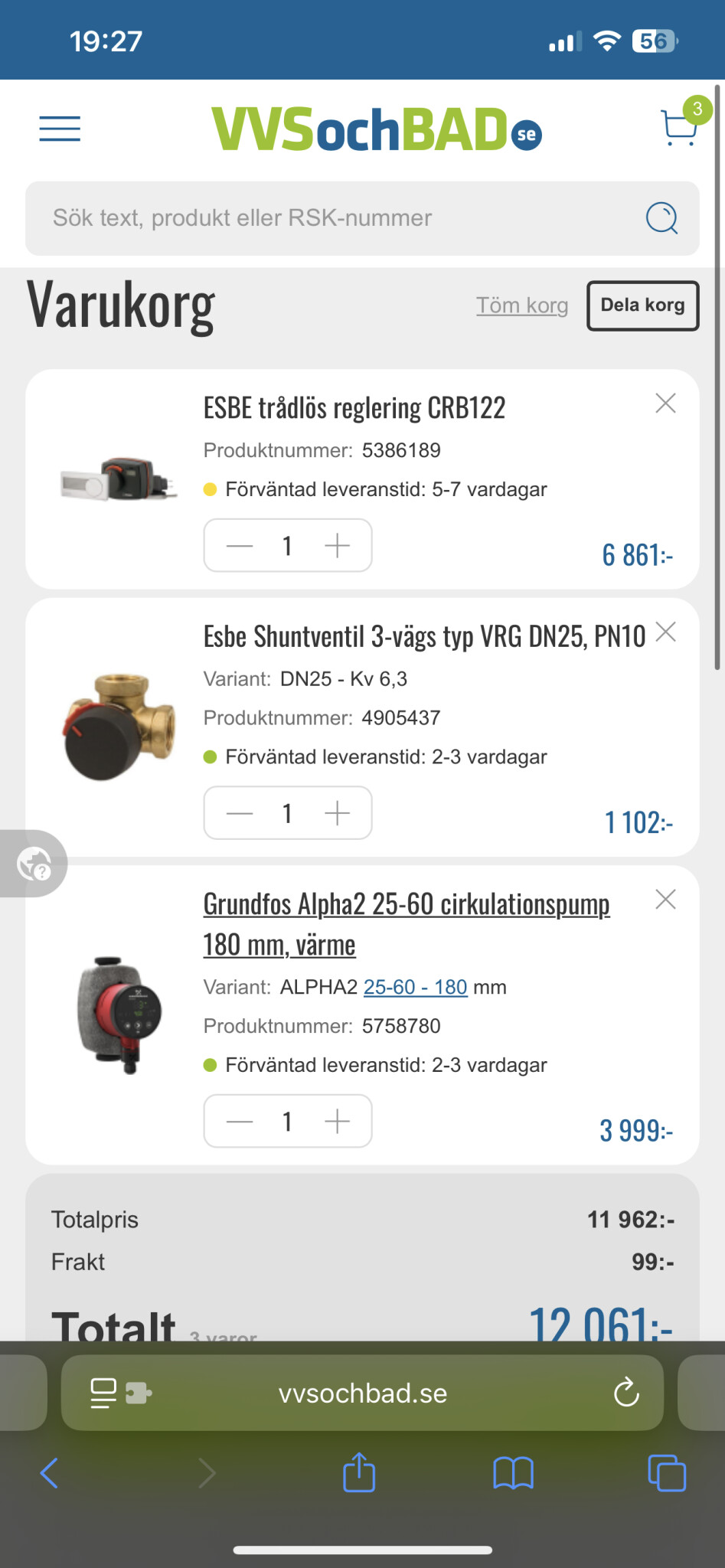Open Safari share sheet
Image resolution: width=725 pixels, height=1568 pixels.
pos(359,1472)
